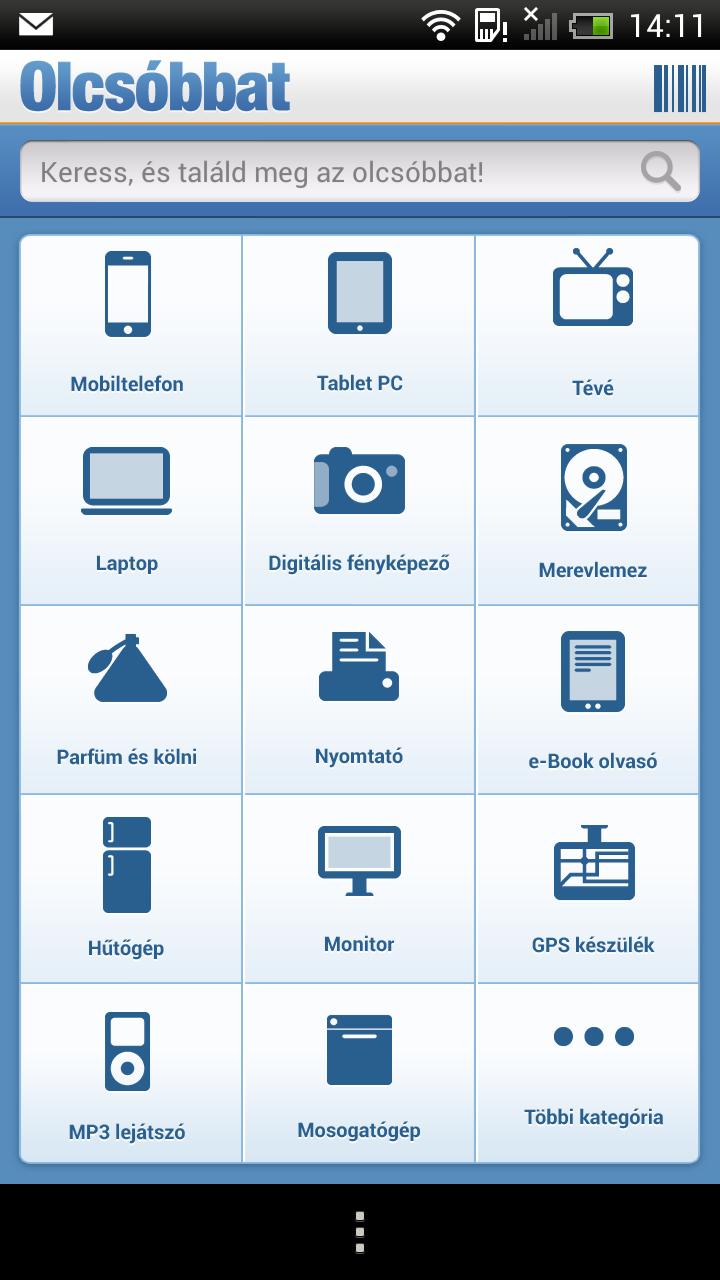Show more via Többi kategória
The image size is (720, 1280).
click(x=590, y=1072)
